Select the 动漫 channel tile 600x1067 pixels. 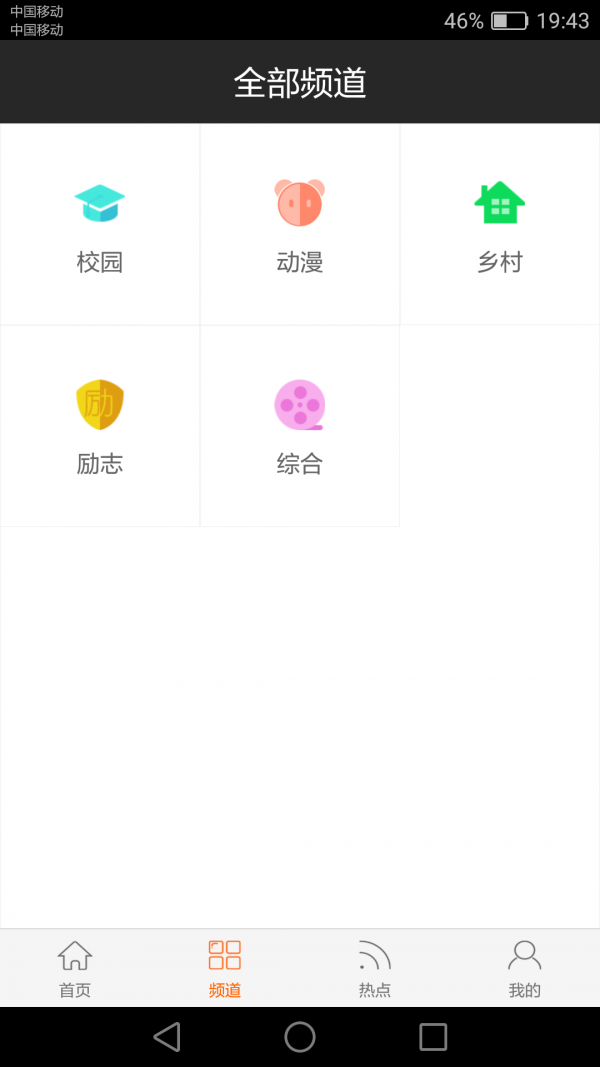coord(300,225)
